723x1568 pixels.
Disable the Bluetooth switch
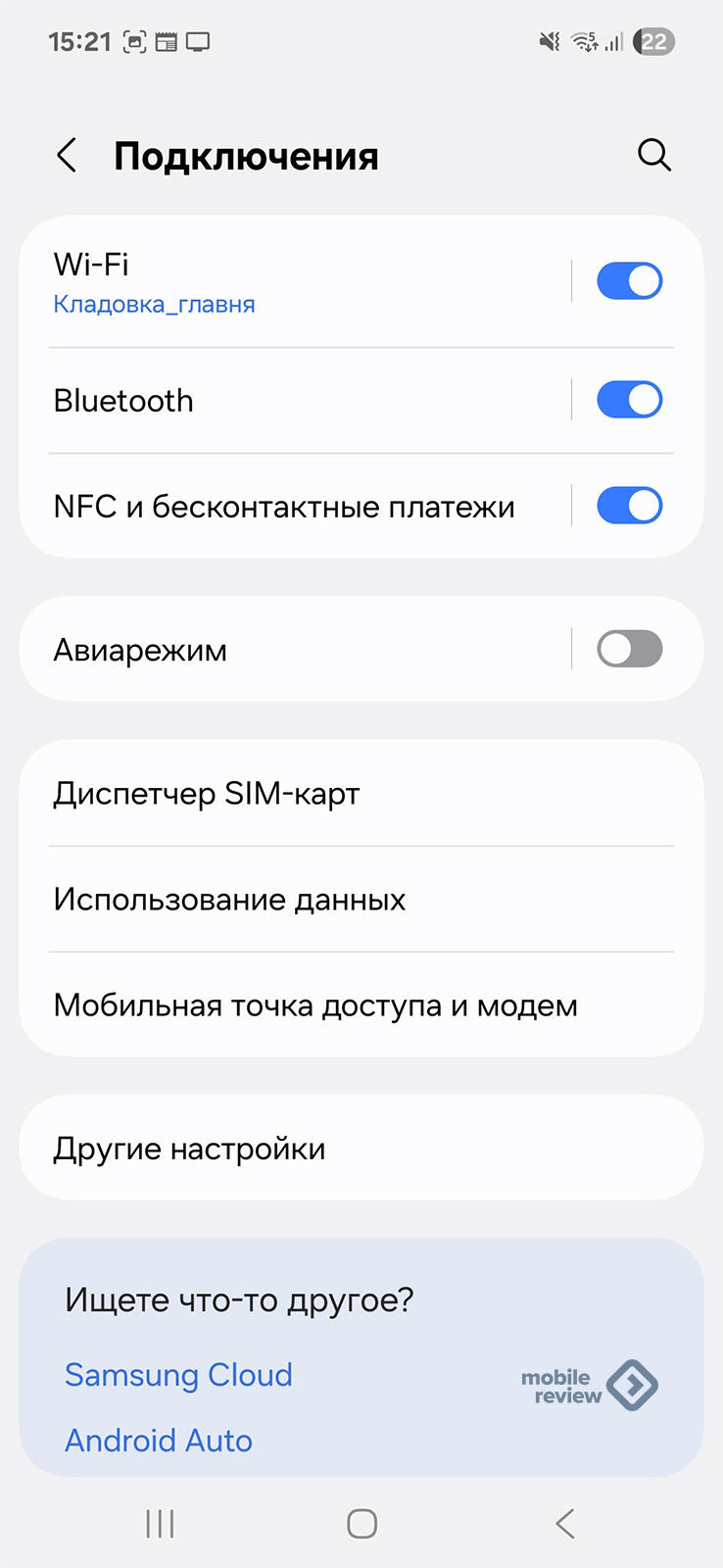coord(629,400)
